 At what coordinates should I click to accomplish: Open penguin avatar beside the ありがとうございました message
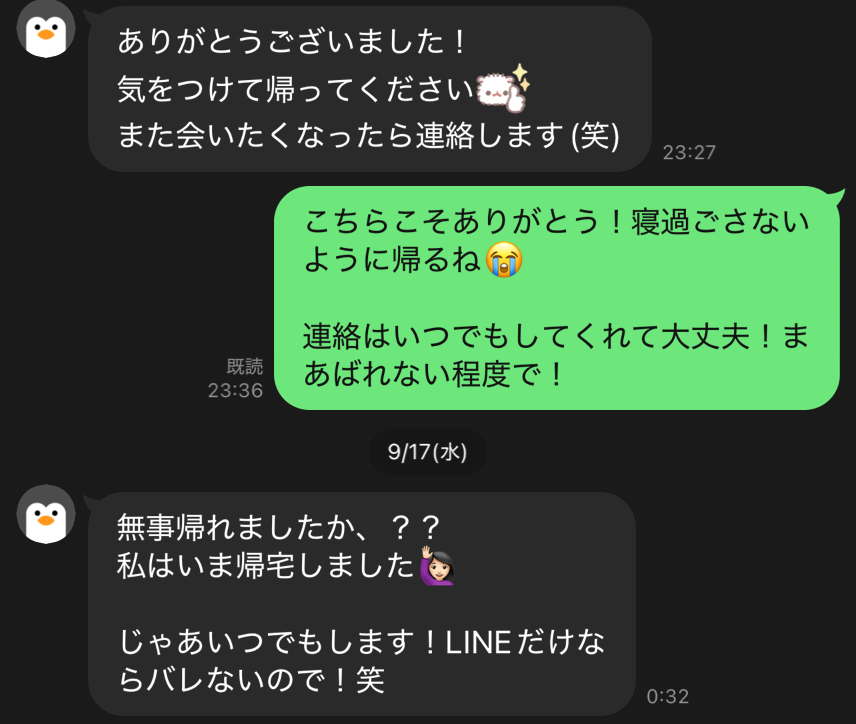(x=46, y=29)
